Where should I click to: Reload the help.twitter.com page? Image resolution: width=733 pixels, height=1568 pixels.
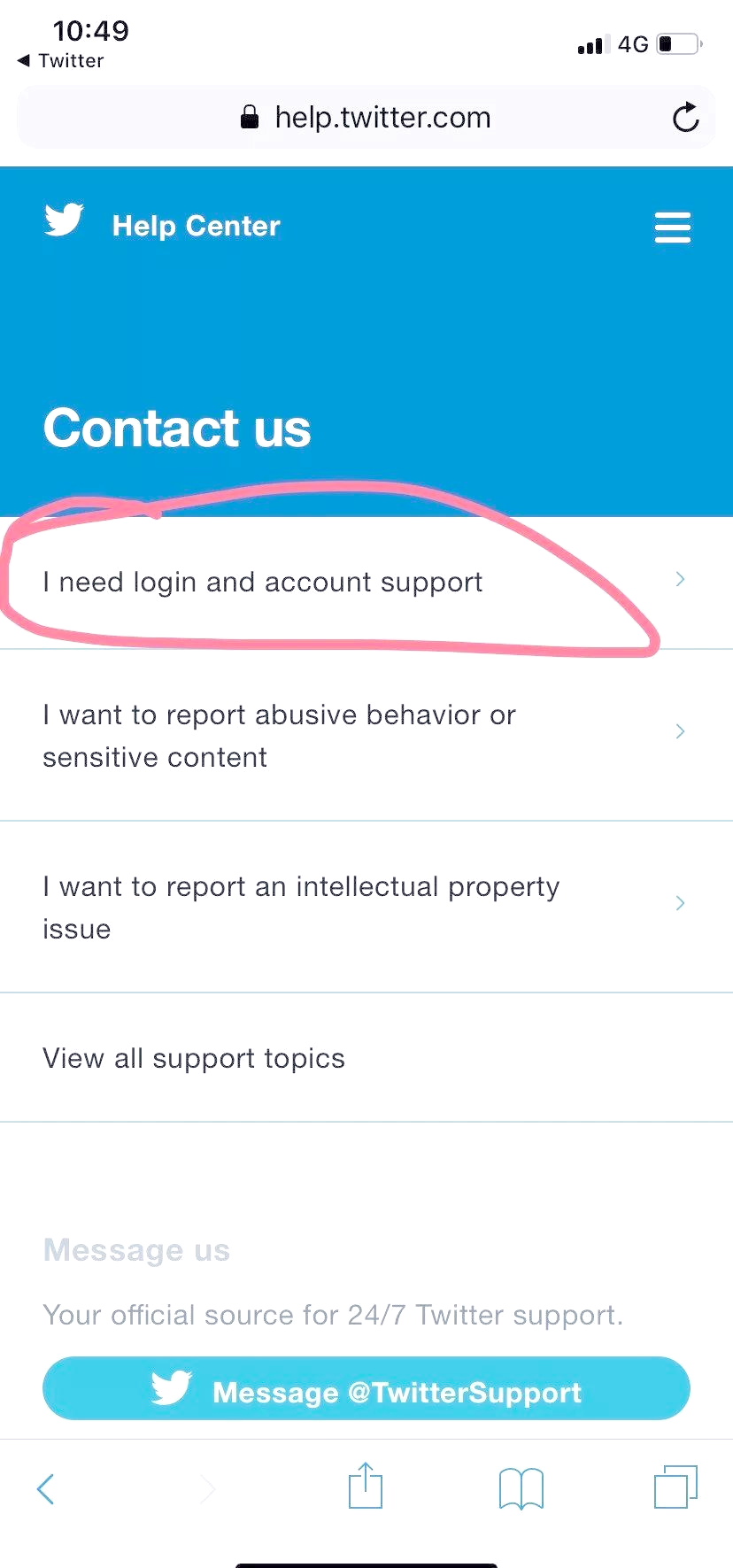tap(685, 117)
